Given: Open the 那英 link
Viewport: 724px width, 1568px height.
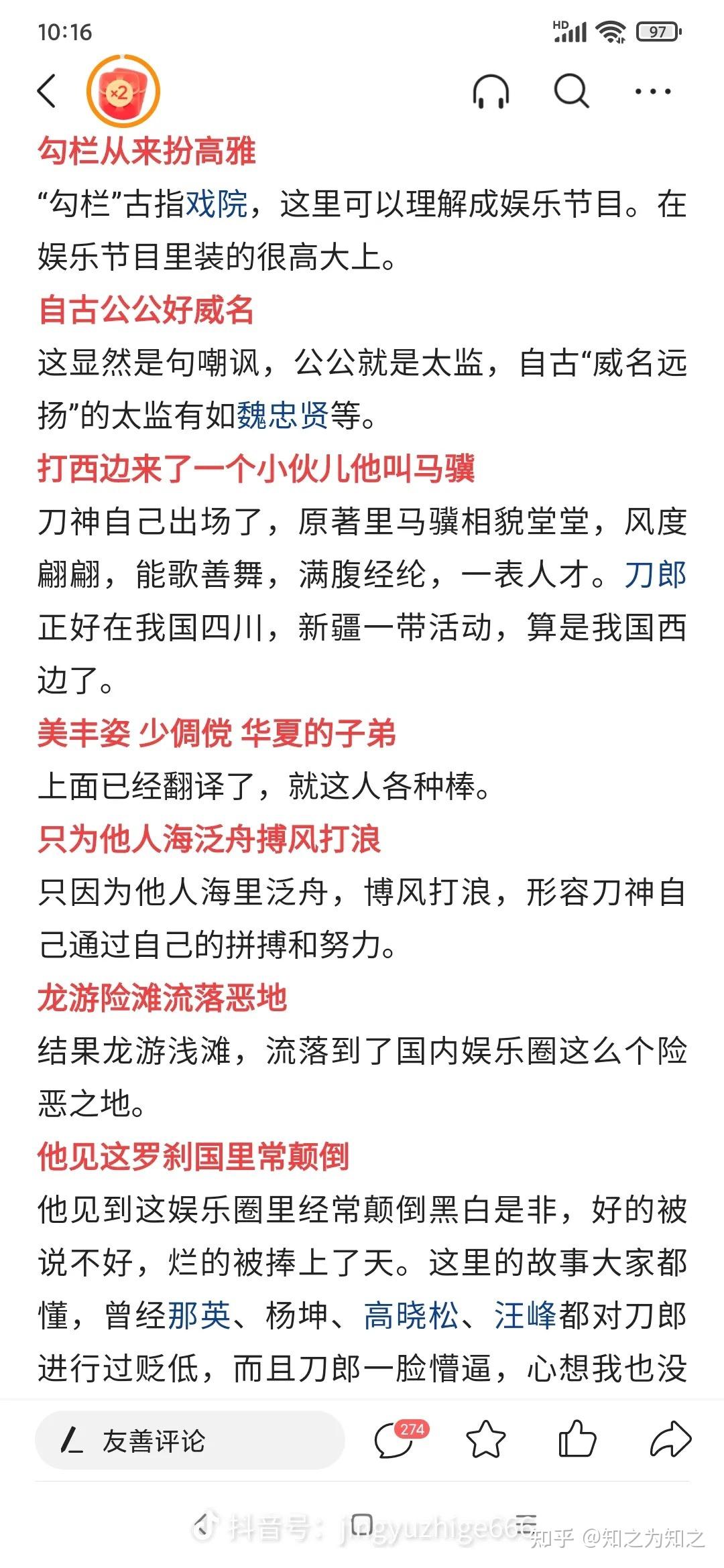Looking at the screenshot, I should pos(199,1315).
